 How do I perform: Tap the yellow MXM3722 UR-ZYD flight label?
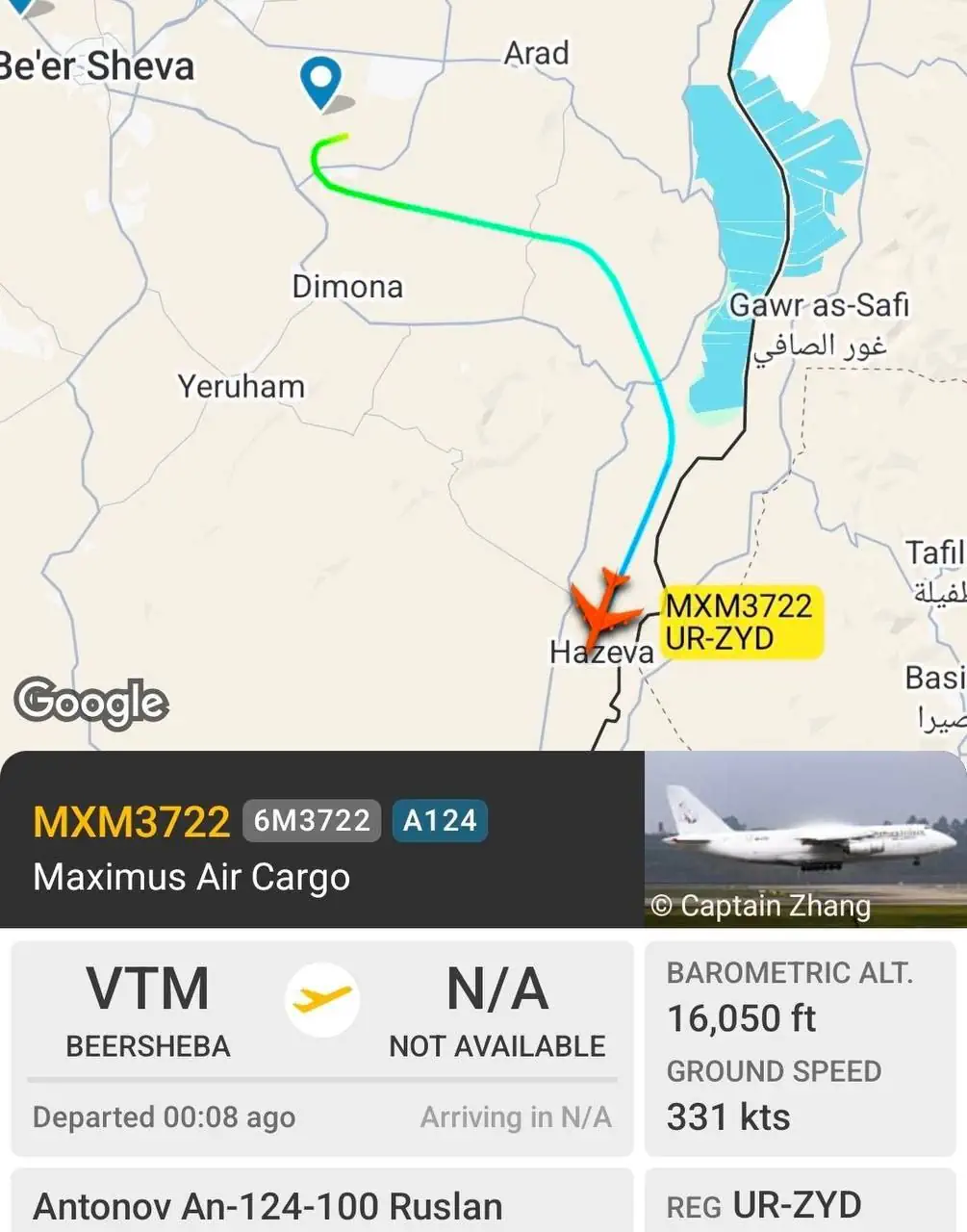[740, 622]
